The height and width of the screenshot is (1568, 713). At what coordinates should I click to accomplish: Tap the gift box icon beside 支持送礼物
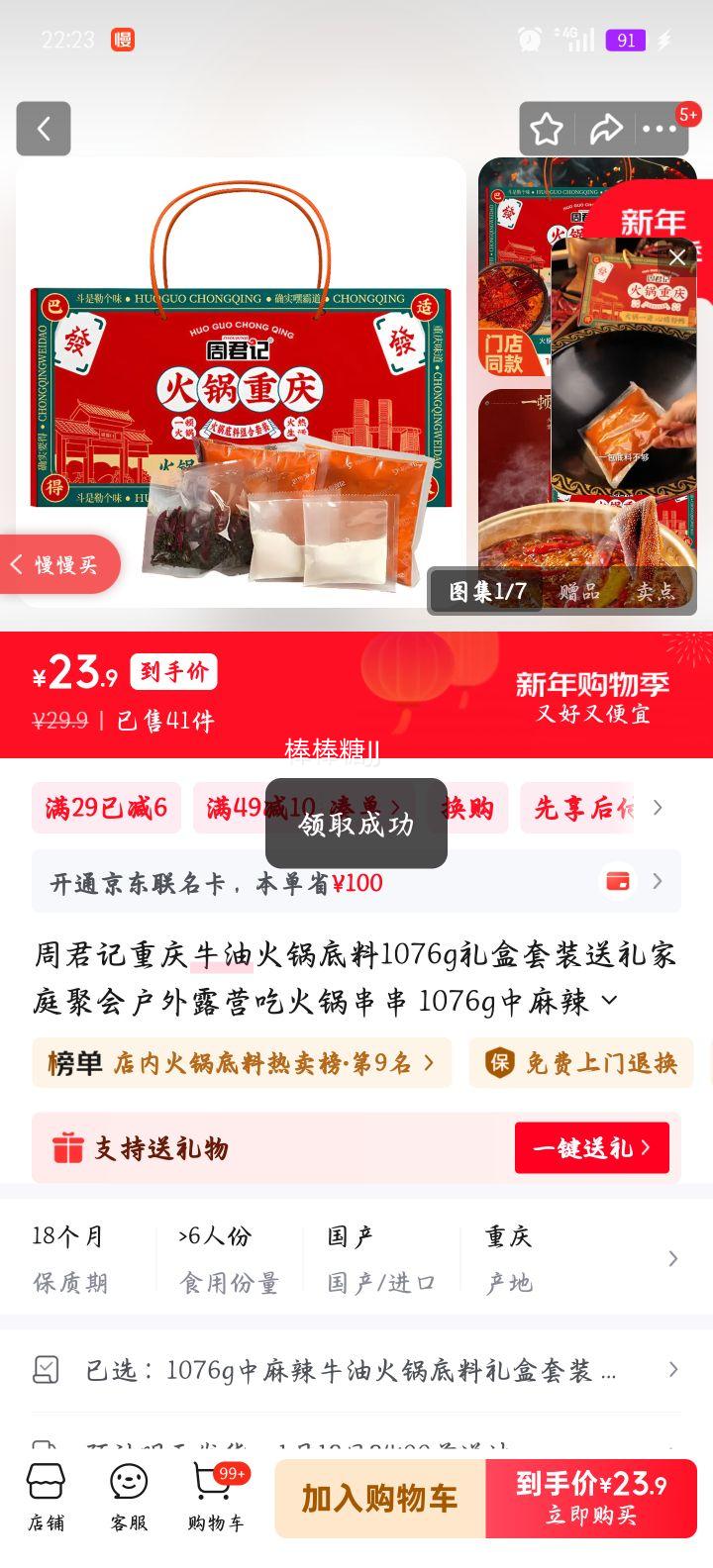tap(67, 1147)
